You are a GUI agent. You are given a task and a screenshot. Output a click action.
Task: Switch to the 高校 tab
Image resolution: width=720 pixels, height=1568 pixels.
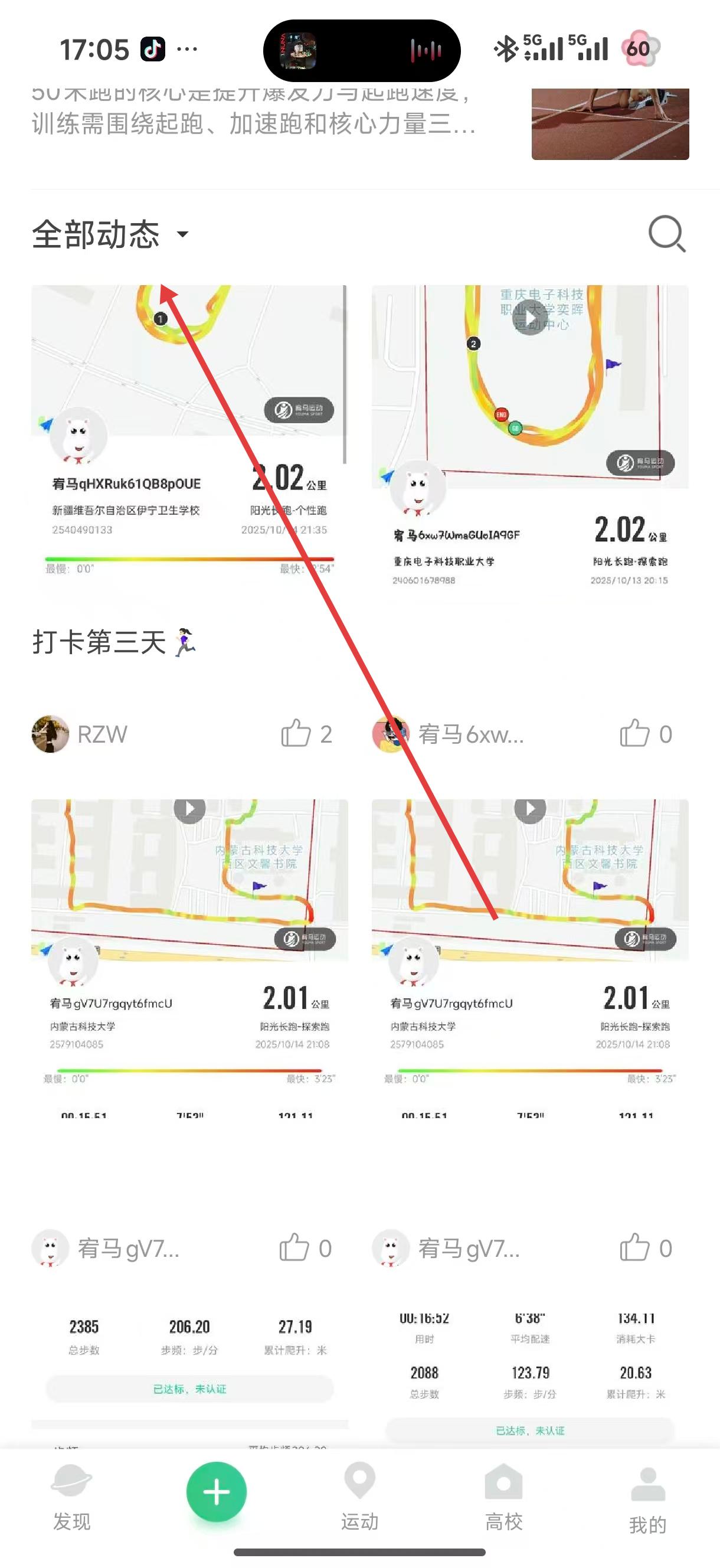pos(503,1498)
